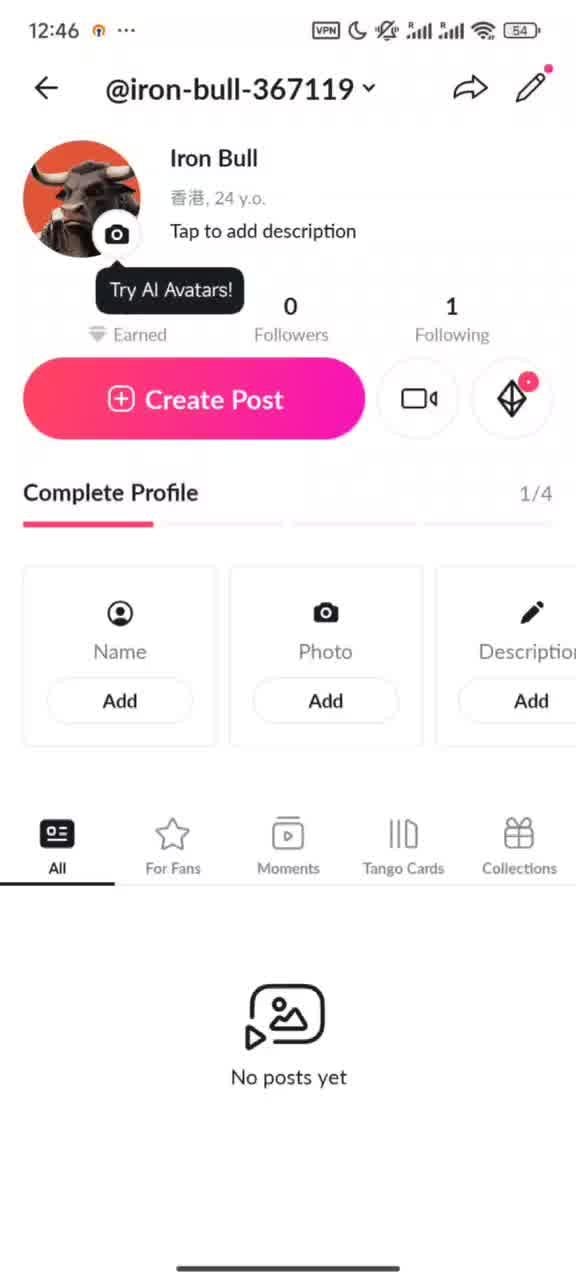Share the profile via the arrow icon

pyautogui.click(x=470, y=88)
